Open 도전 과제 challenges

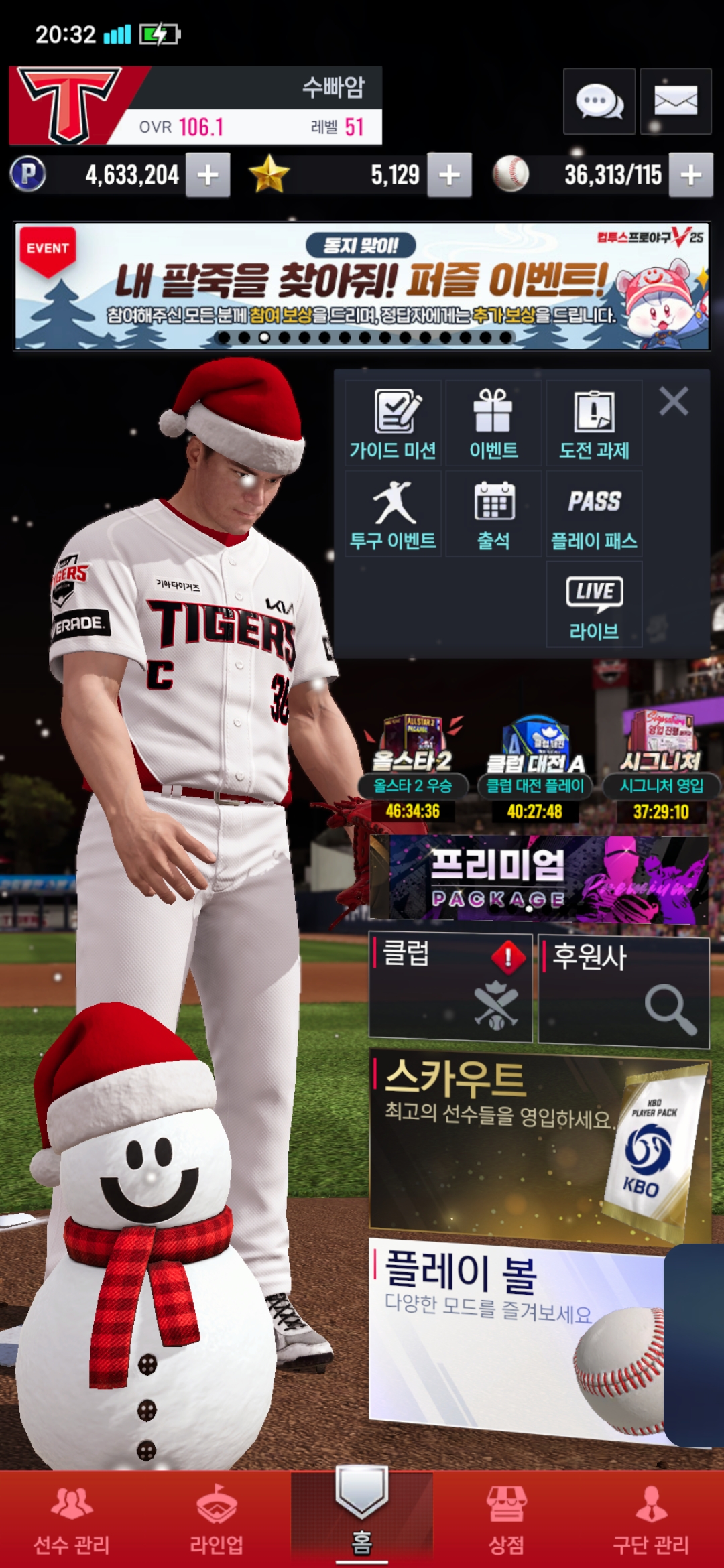(594, 423)
